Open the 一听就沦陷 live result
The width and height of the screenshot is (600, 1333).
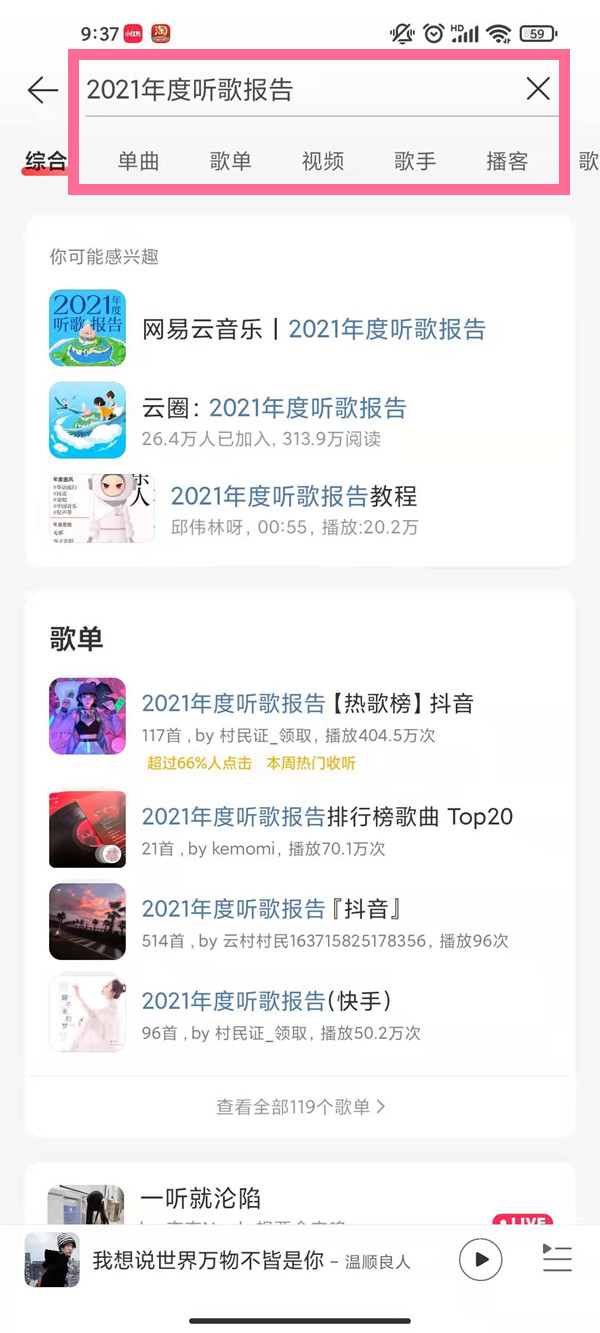click(300, 1199)
